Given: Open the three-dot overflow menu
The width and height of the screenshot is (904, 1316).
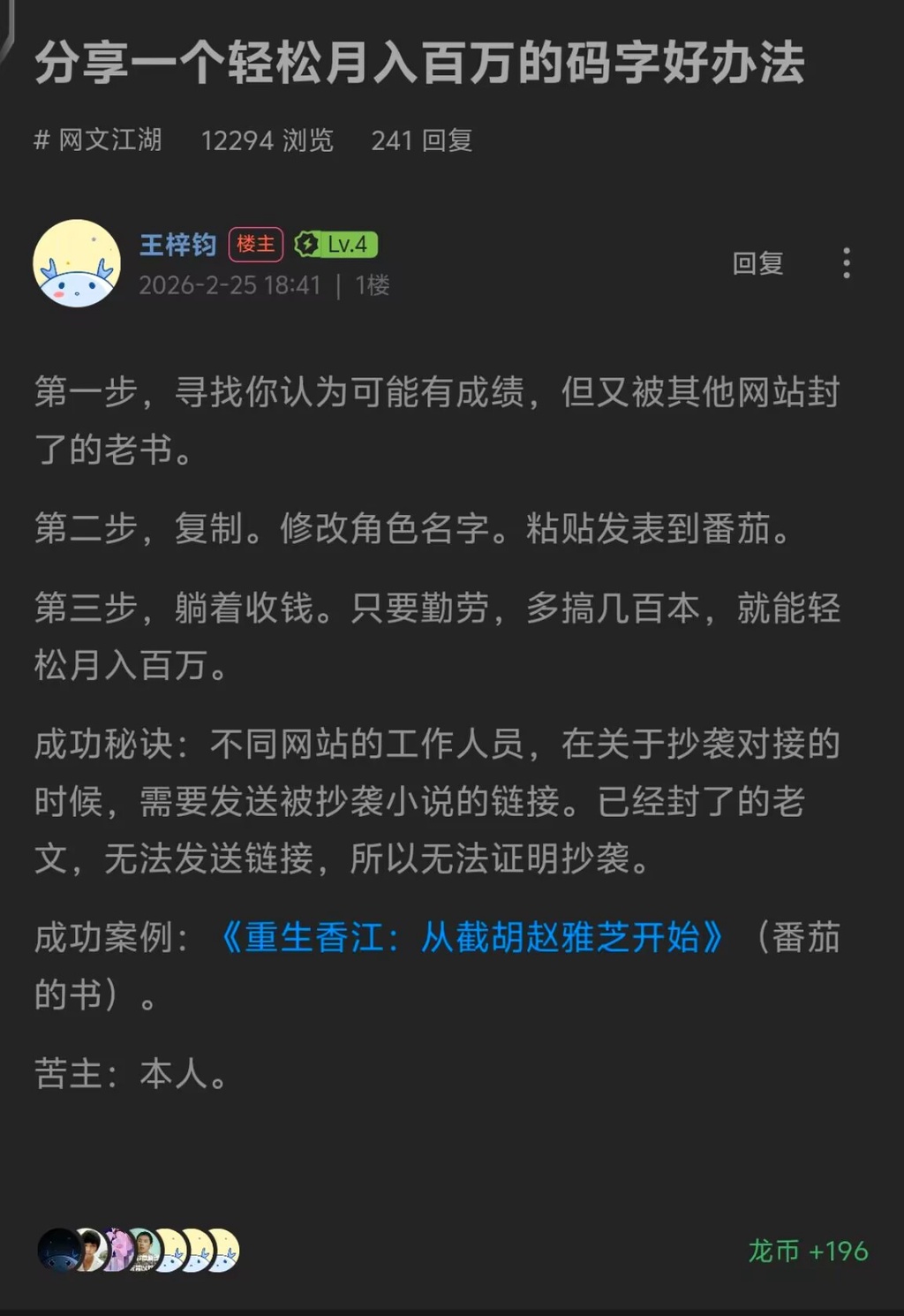Looking at the screenshot, I should [x=847, y=263].
